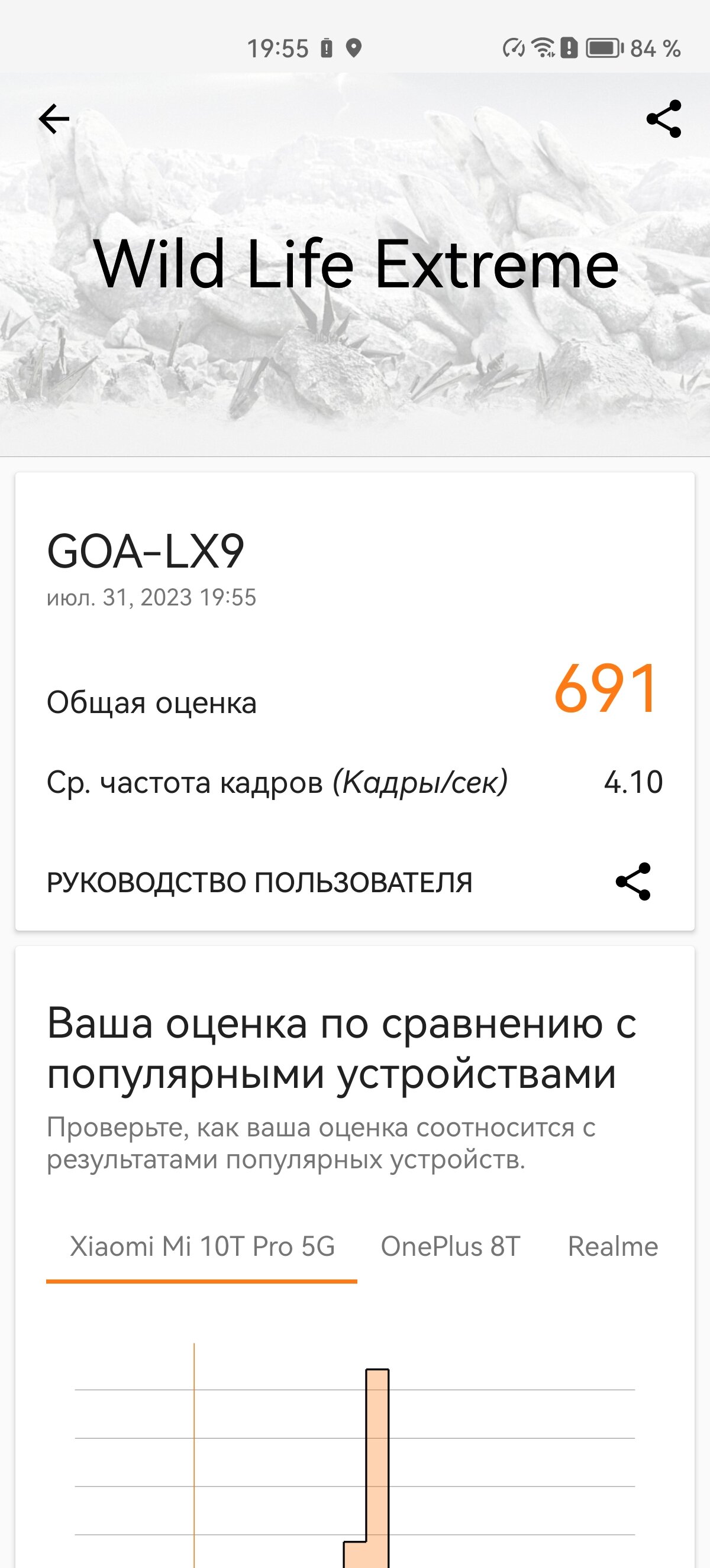Tap share icon in the GOA-LX9 card

(x=633, y=882)
